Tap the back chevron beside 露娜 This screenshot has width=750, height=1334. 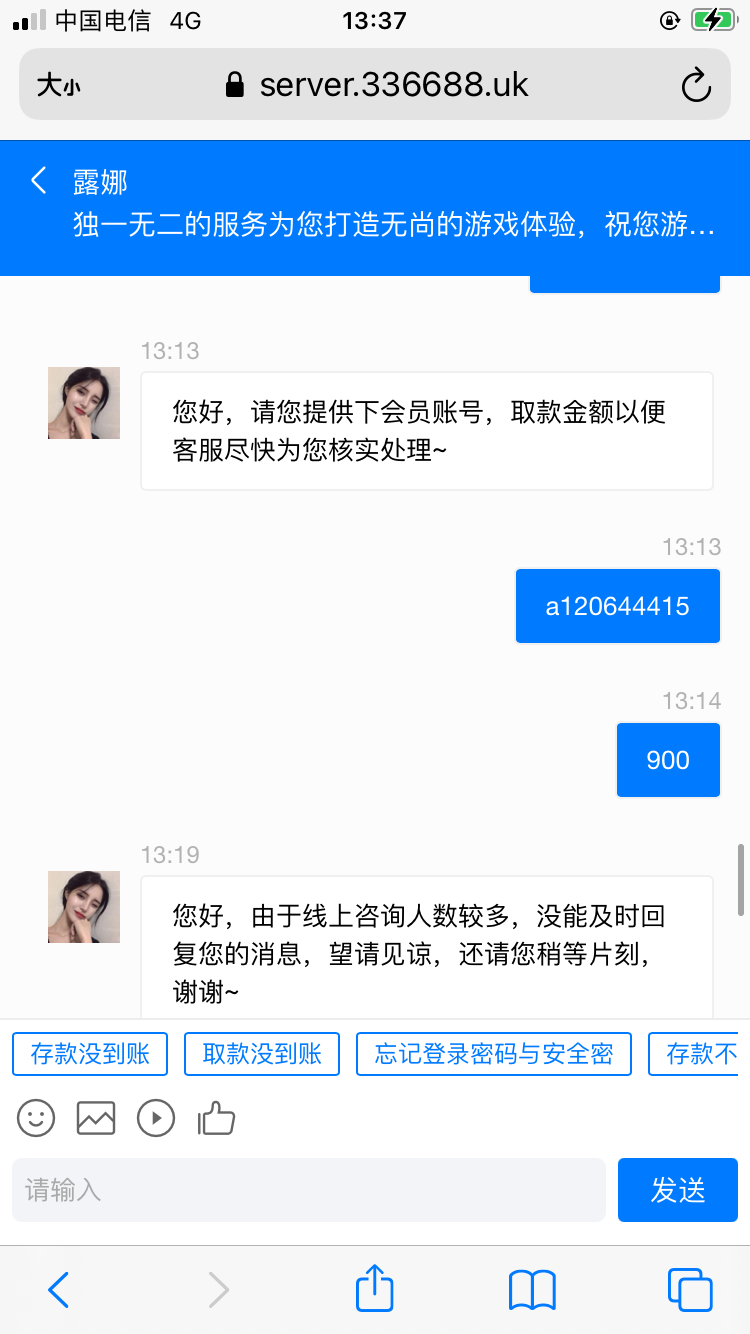point(37,180)
